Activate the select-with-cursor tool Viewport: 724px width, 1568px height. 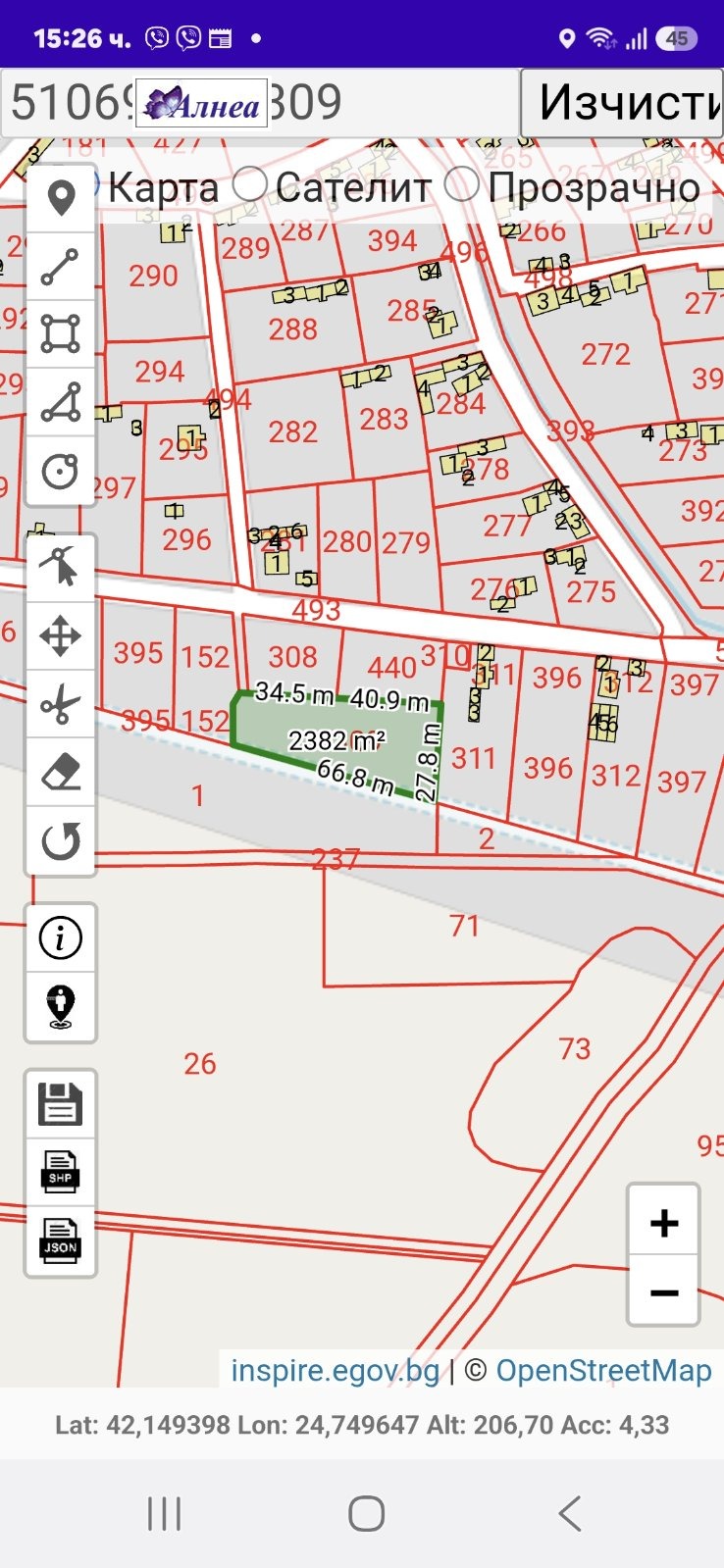pos(61,568)
